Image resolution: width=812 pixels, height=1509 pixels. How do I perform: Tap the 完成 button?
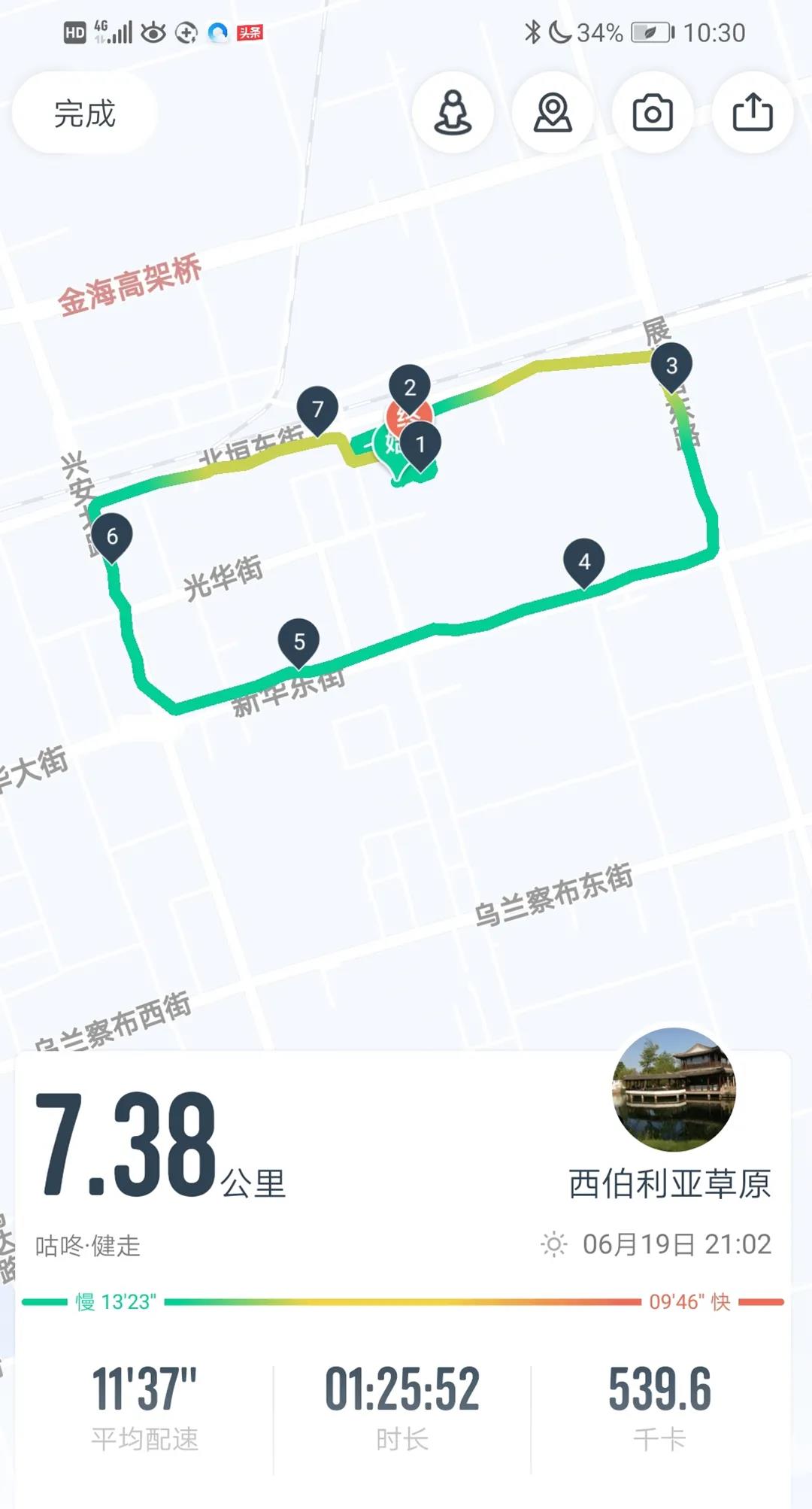click(x=83, y=114)
